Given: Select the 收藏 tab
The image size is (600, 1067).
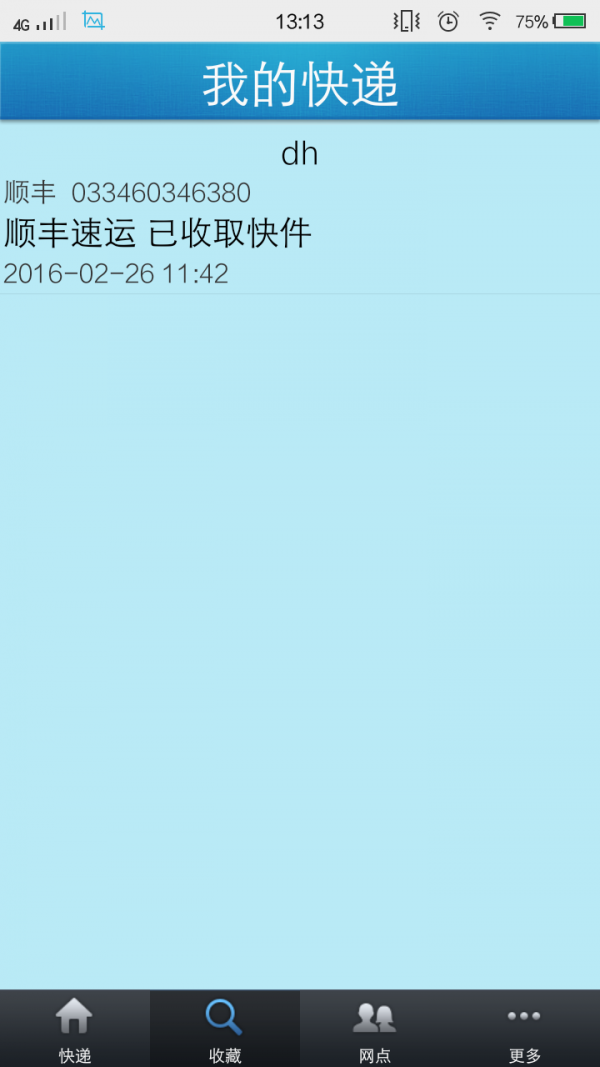Looking at the screenshot, I should click(225, 1028).
